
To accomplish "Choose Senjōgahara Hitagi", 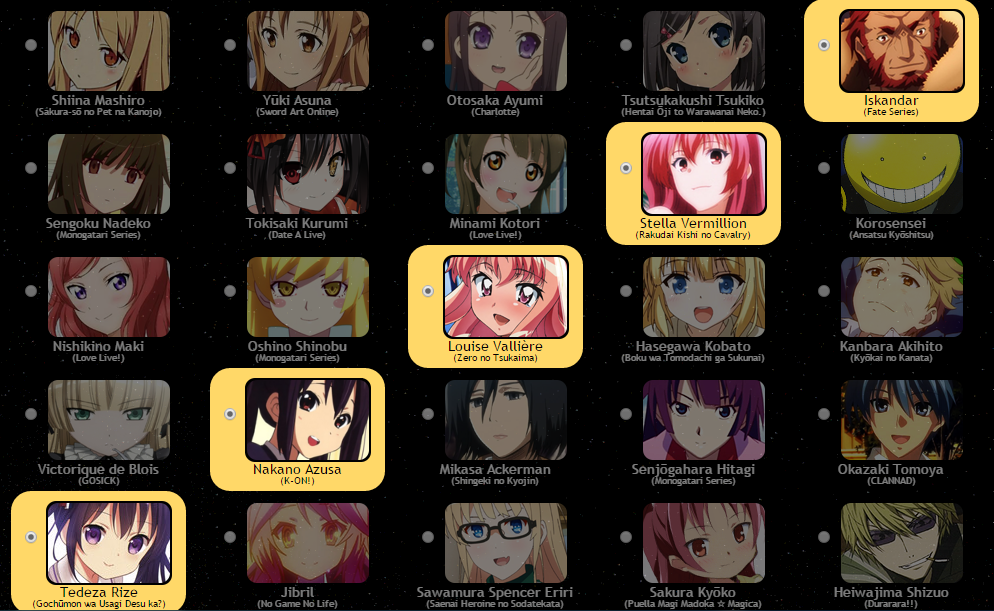I will [625, 415].
